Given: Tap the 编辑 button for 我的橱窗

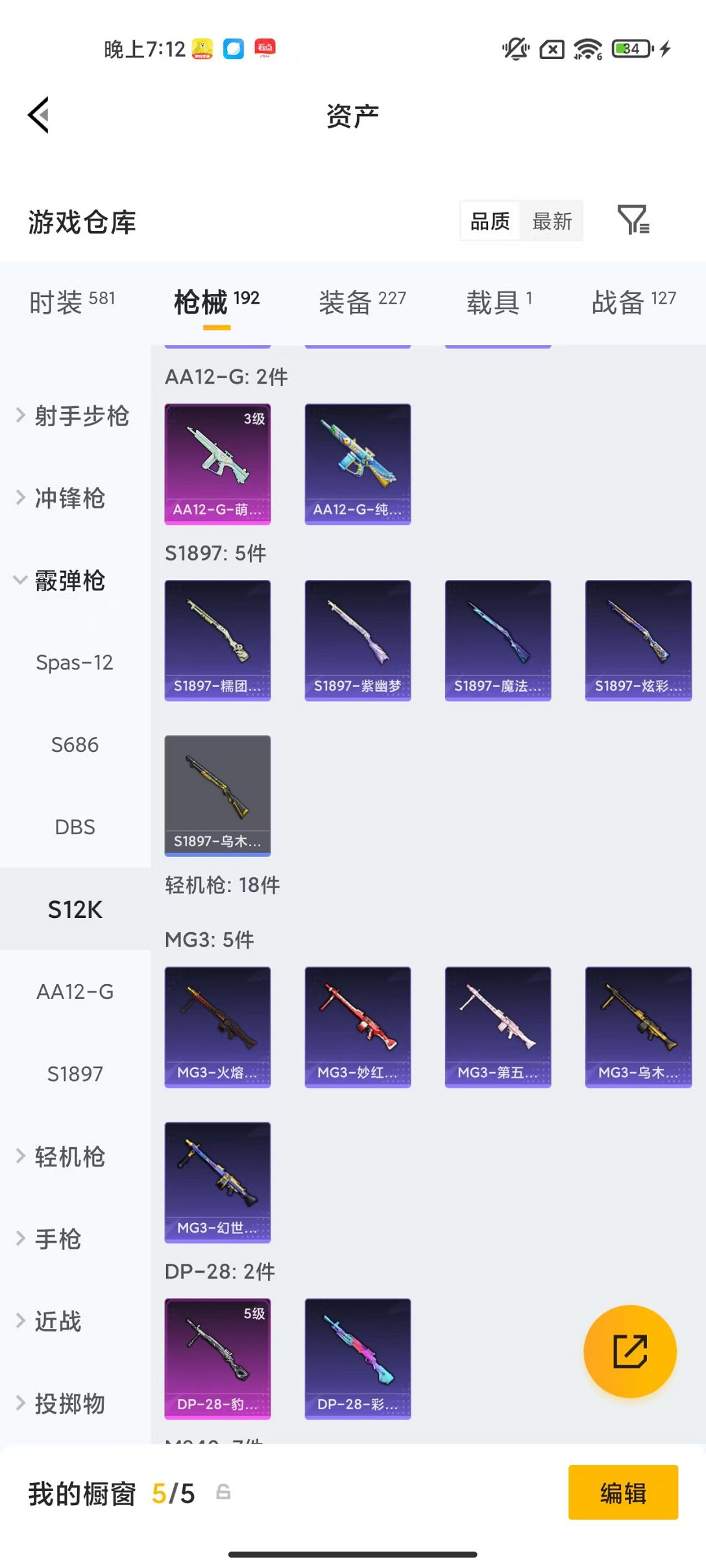Looking at the screenshot, I should (x=623, y=1492).
